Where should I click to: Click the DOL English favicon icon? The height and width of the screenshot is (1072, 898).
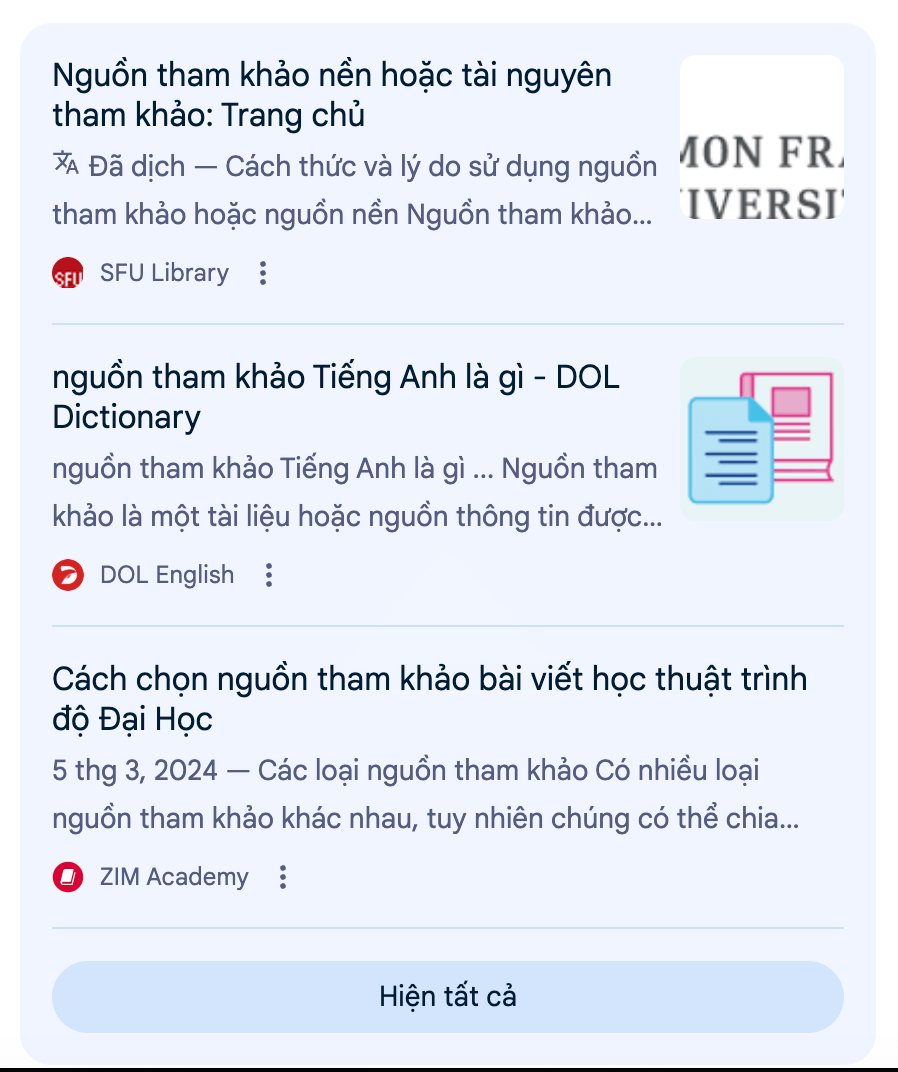point(66,575)
